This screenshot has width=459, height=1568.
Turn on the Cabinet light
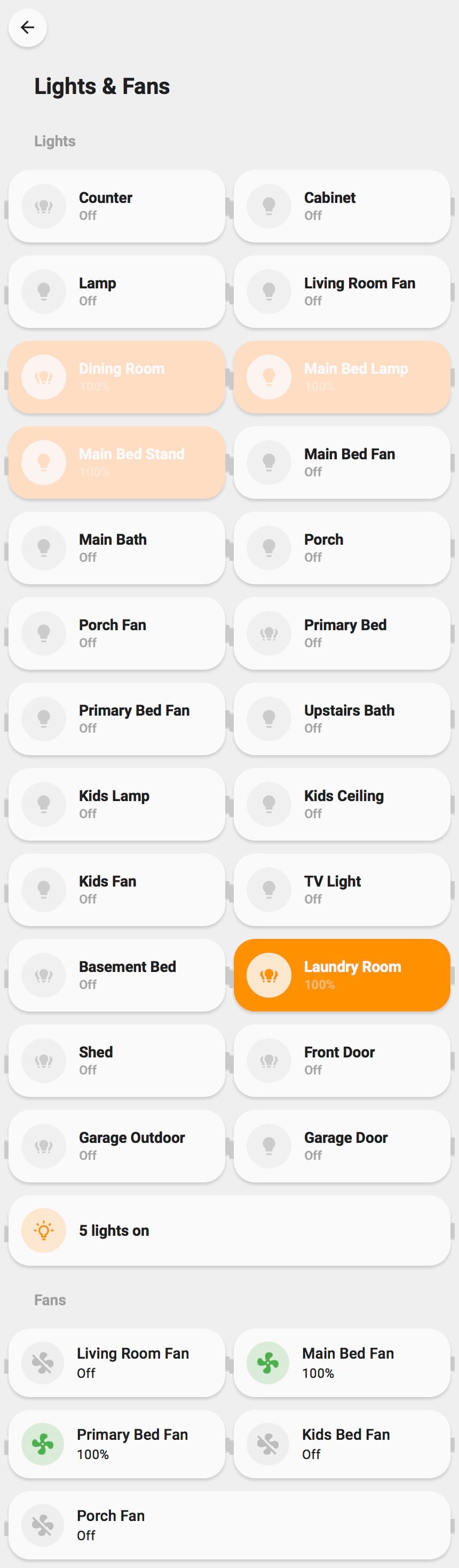click(x=268, y=206)
